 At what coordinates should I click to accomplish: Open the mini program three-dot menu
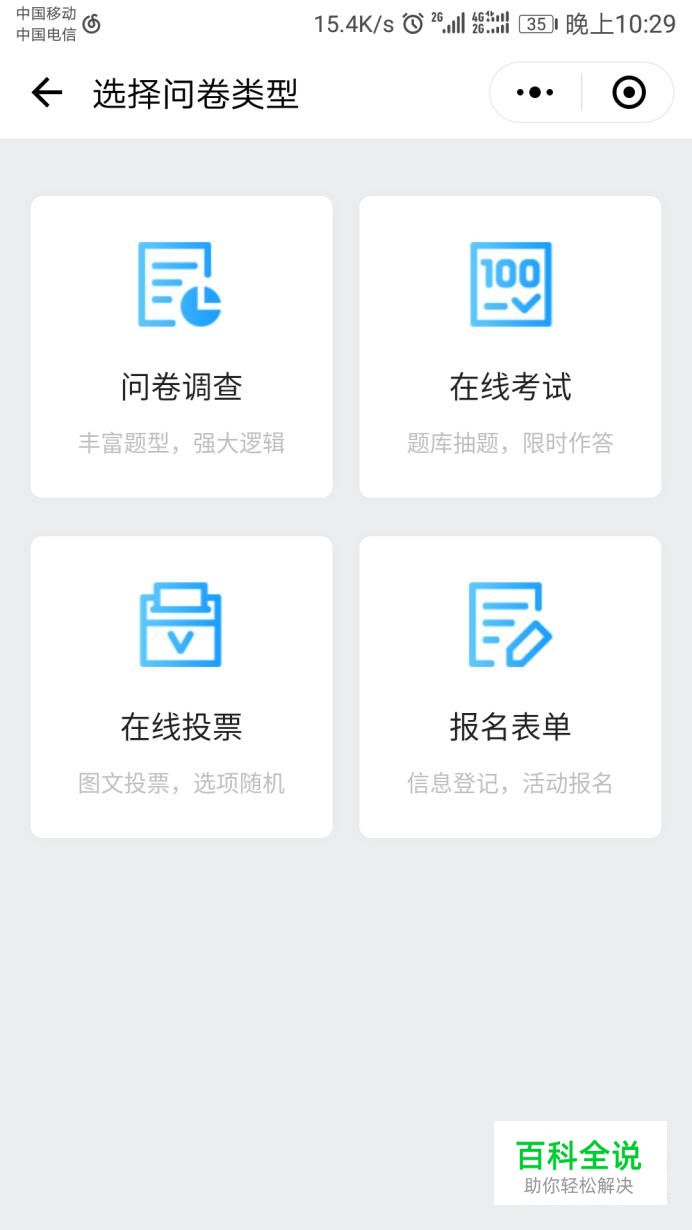point(535,93)
